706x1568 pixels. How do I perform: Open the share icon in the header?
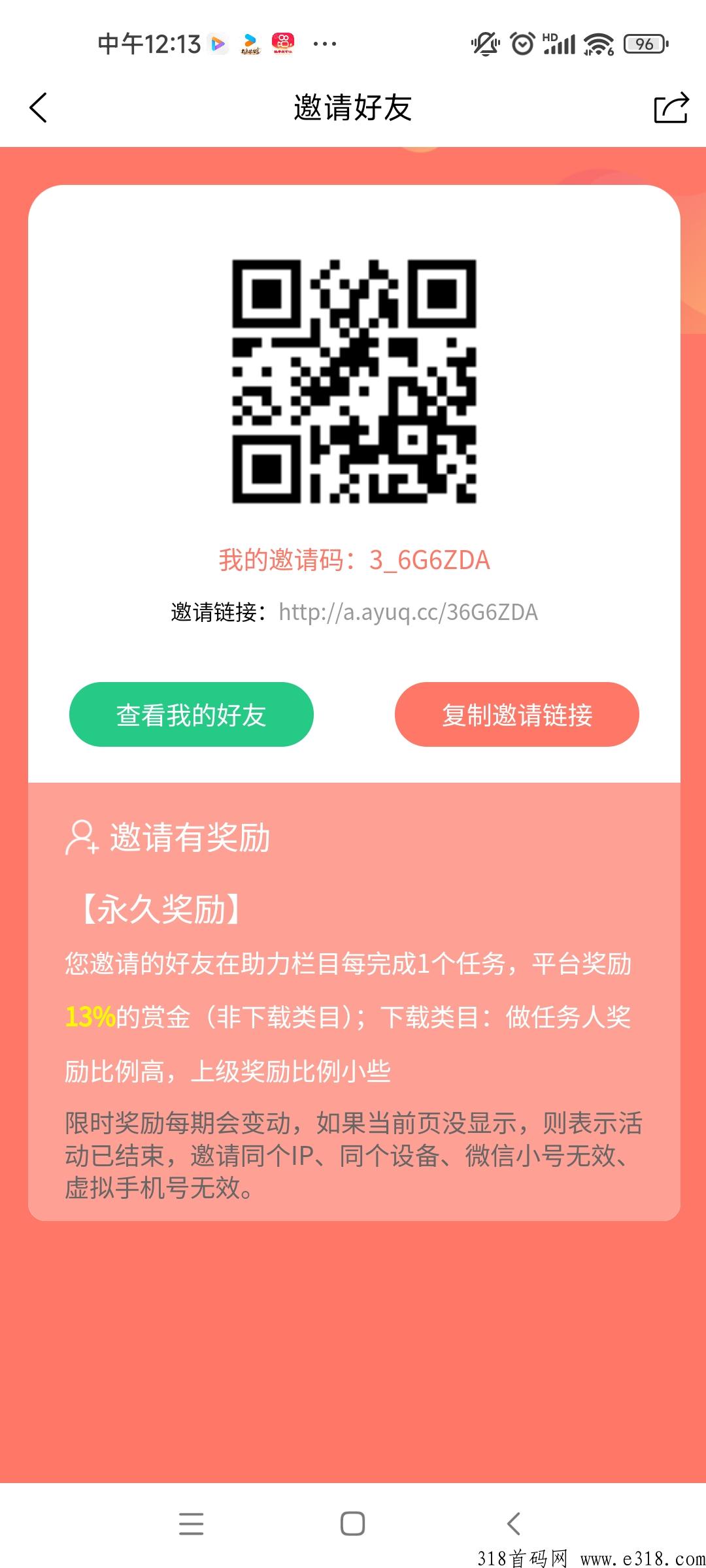671,108
